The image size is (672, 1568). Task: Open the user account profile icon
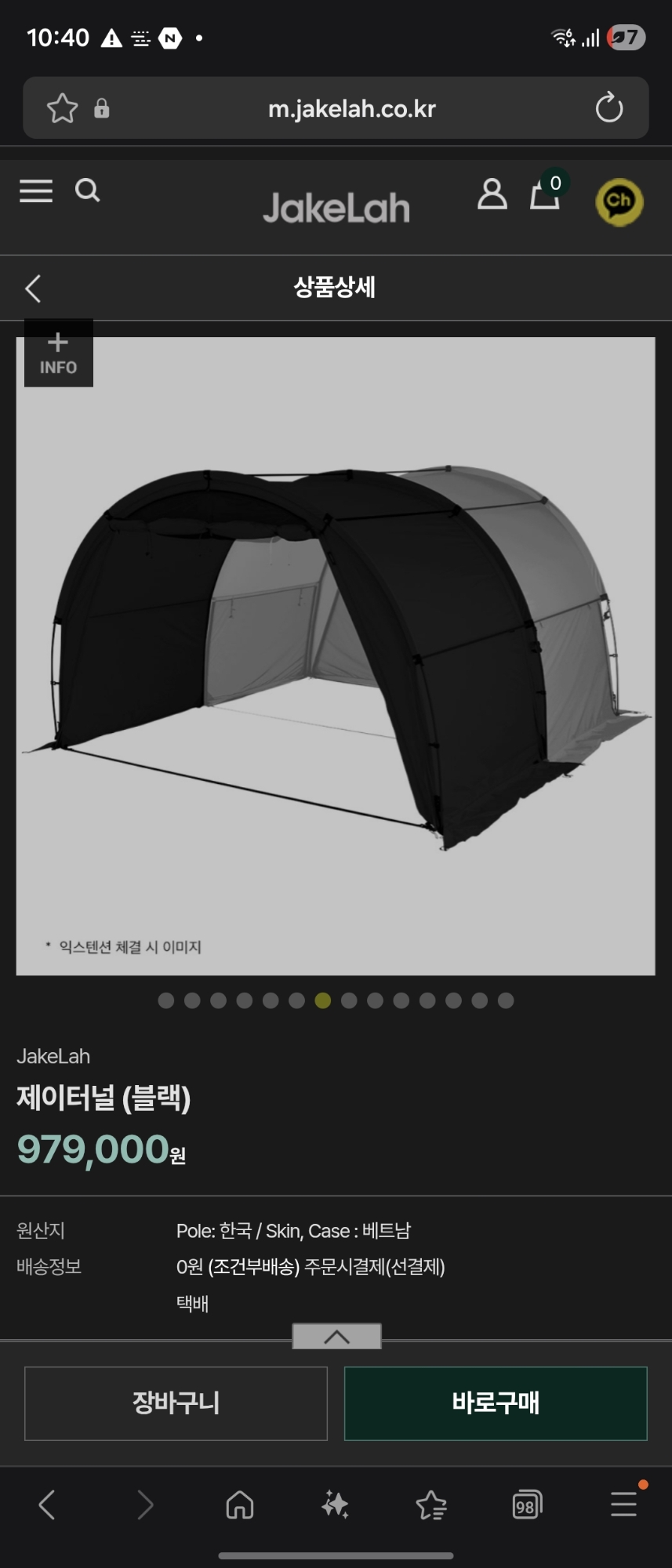click(493, 197)
